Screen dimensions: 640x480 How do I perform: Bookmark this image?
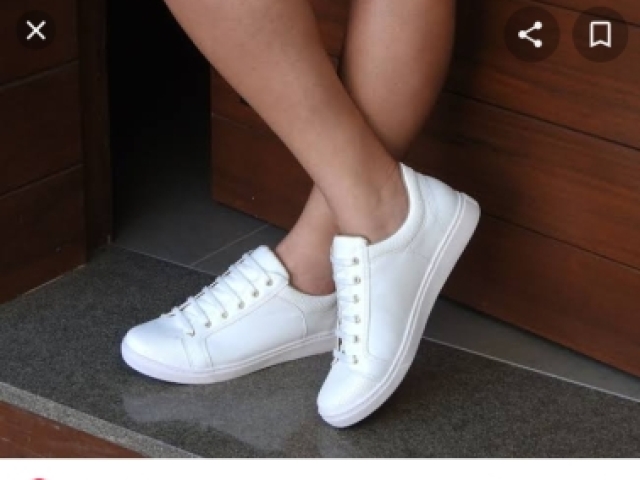coord(600,34)
